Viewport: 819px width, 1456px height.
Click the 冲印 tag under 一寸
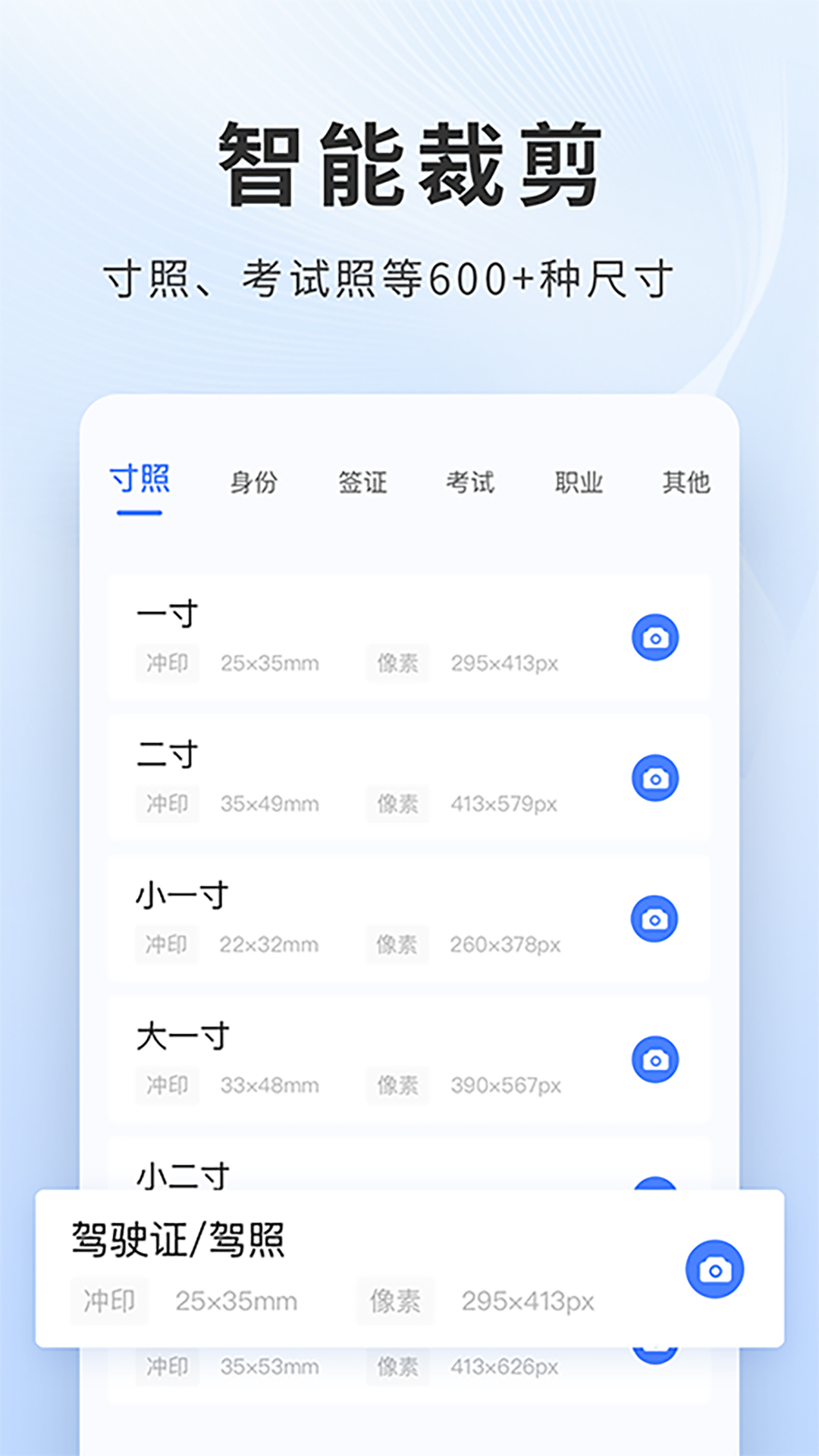pyautogui.click(x=167, y=663)
